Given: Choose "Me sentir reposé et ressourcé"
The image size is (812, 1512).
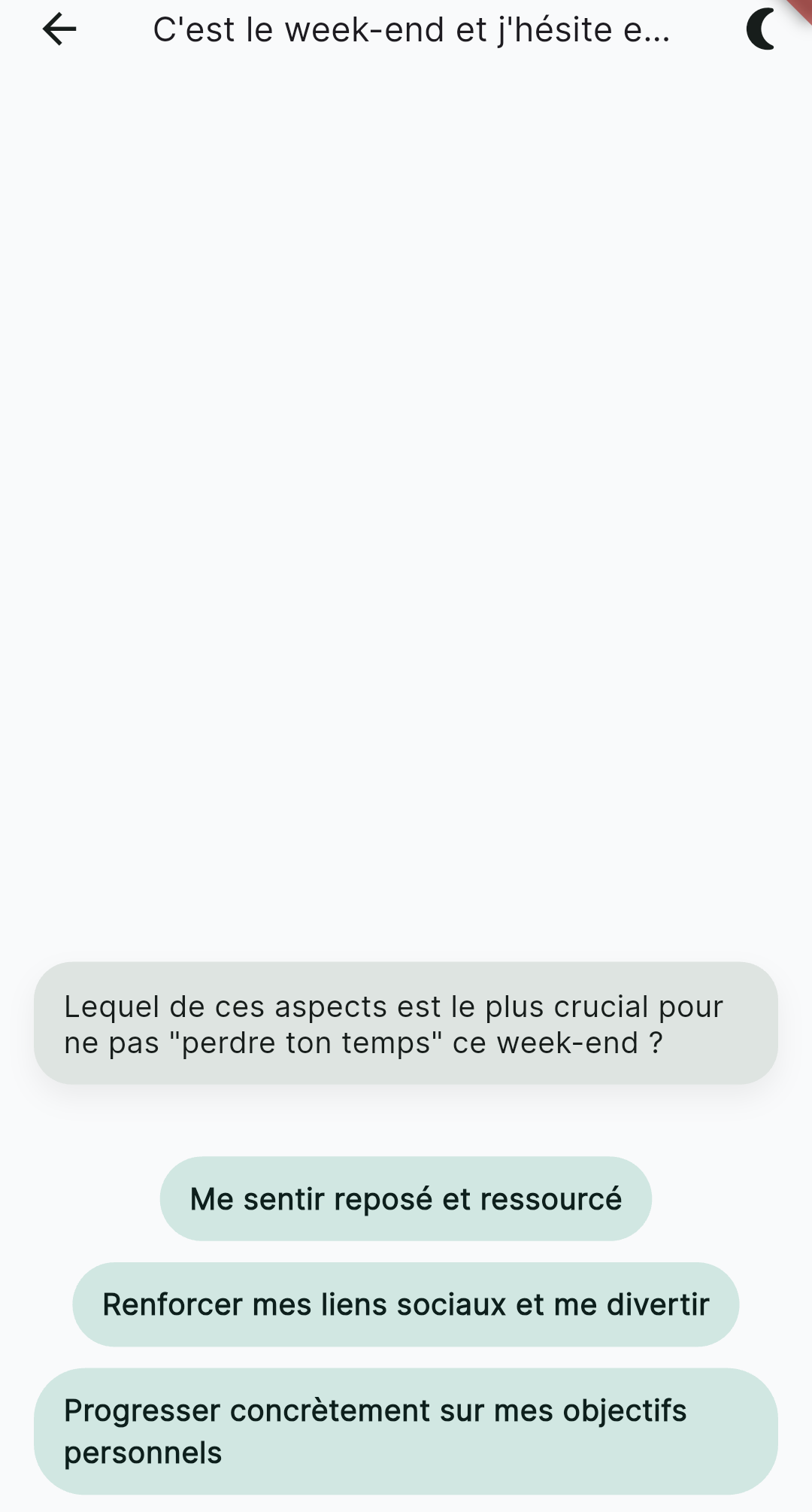Looking at the screenshot, I should (406, 1199).
